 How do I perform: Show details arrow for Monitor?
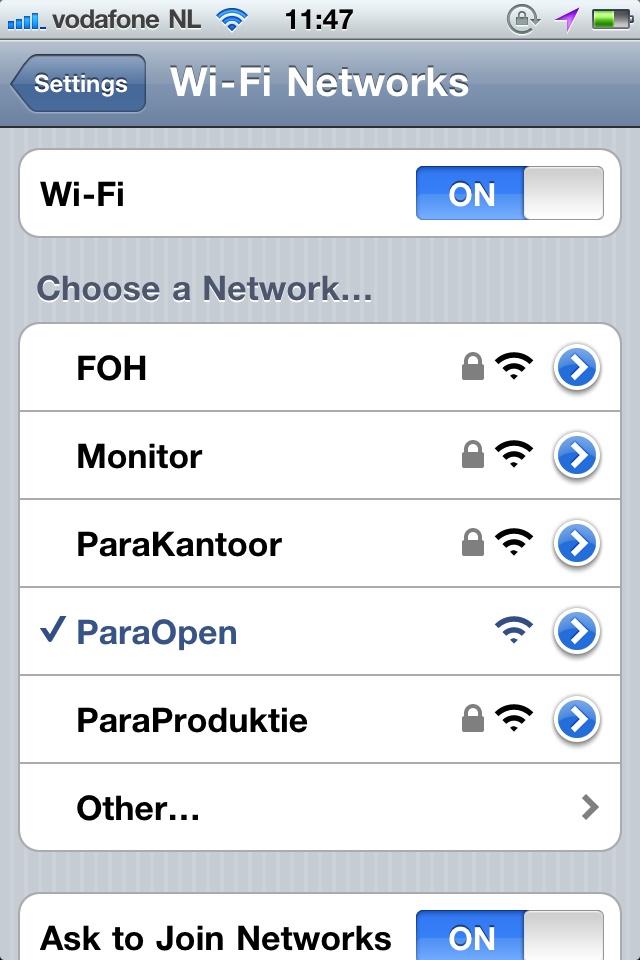(577, 456)
